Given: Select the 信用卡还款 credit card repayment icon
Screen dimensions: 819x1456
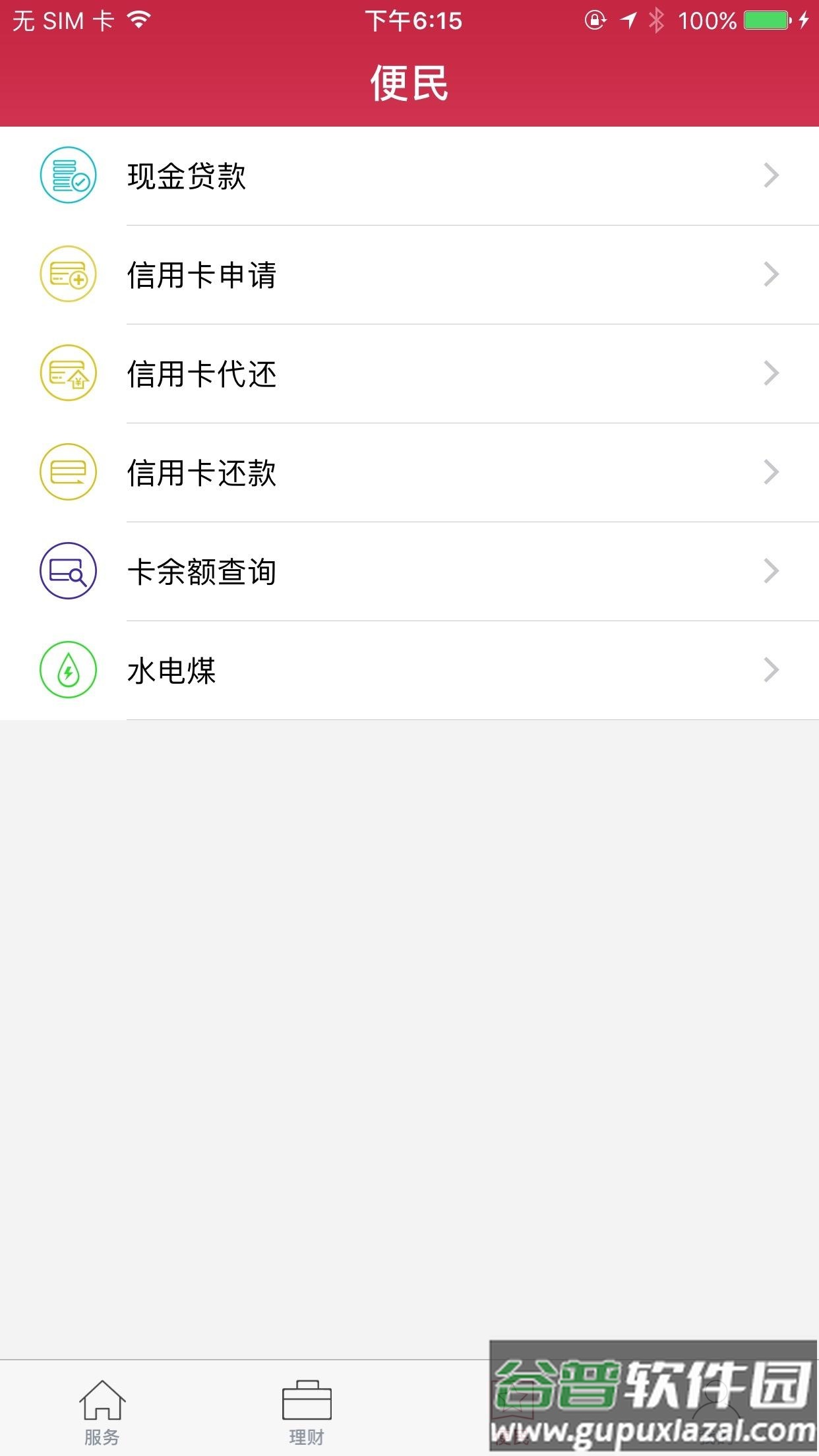Looking at the screenshot, I should [x=68, y=473].
